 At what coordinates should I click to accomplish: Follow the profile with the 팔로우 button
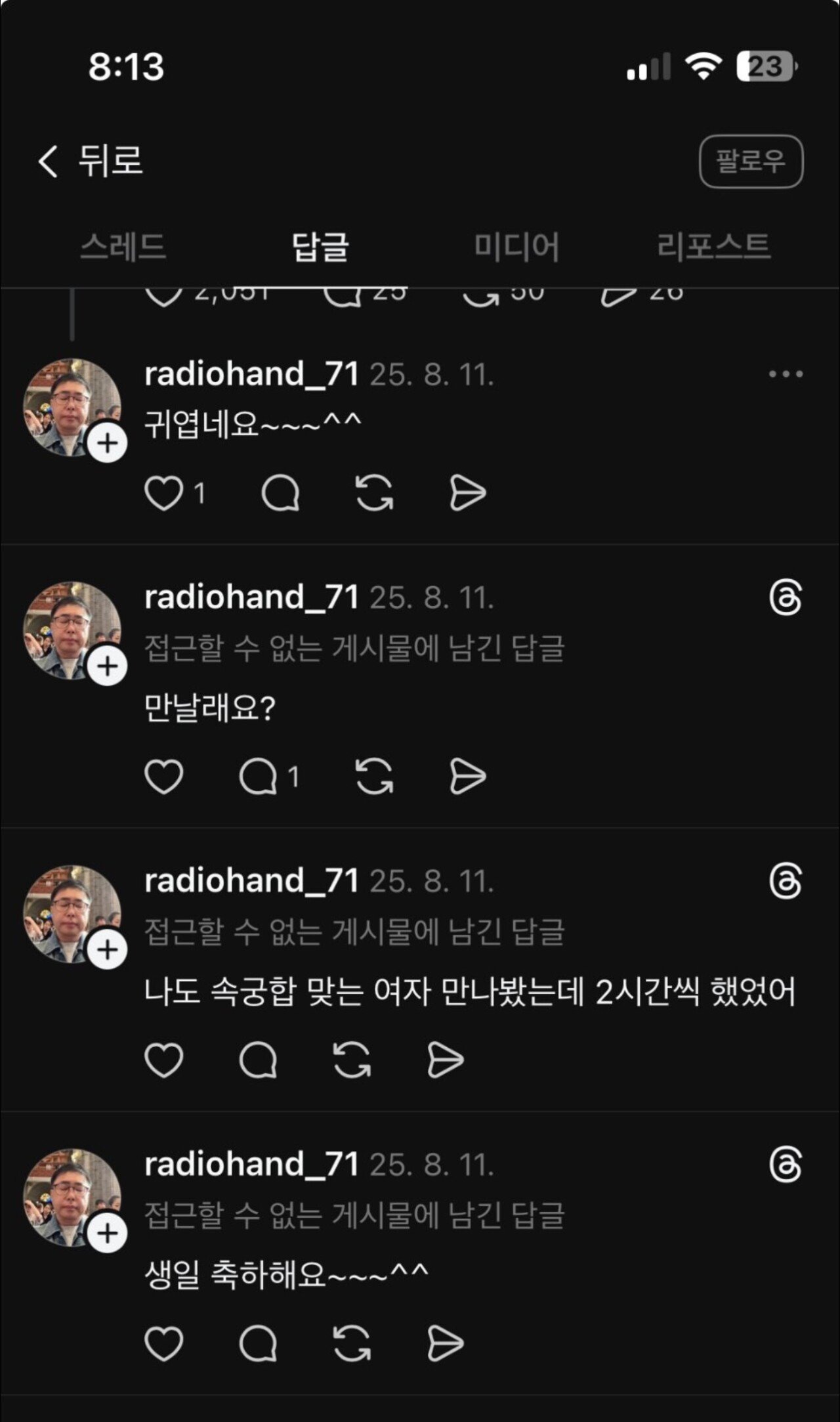[x=751, y=162]
